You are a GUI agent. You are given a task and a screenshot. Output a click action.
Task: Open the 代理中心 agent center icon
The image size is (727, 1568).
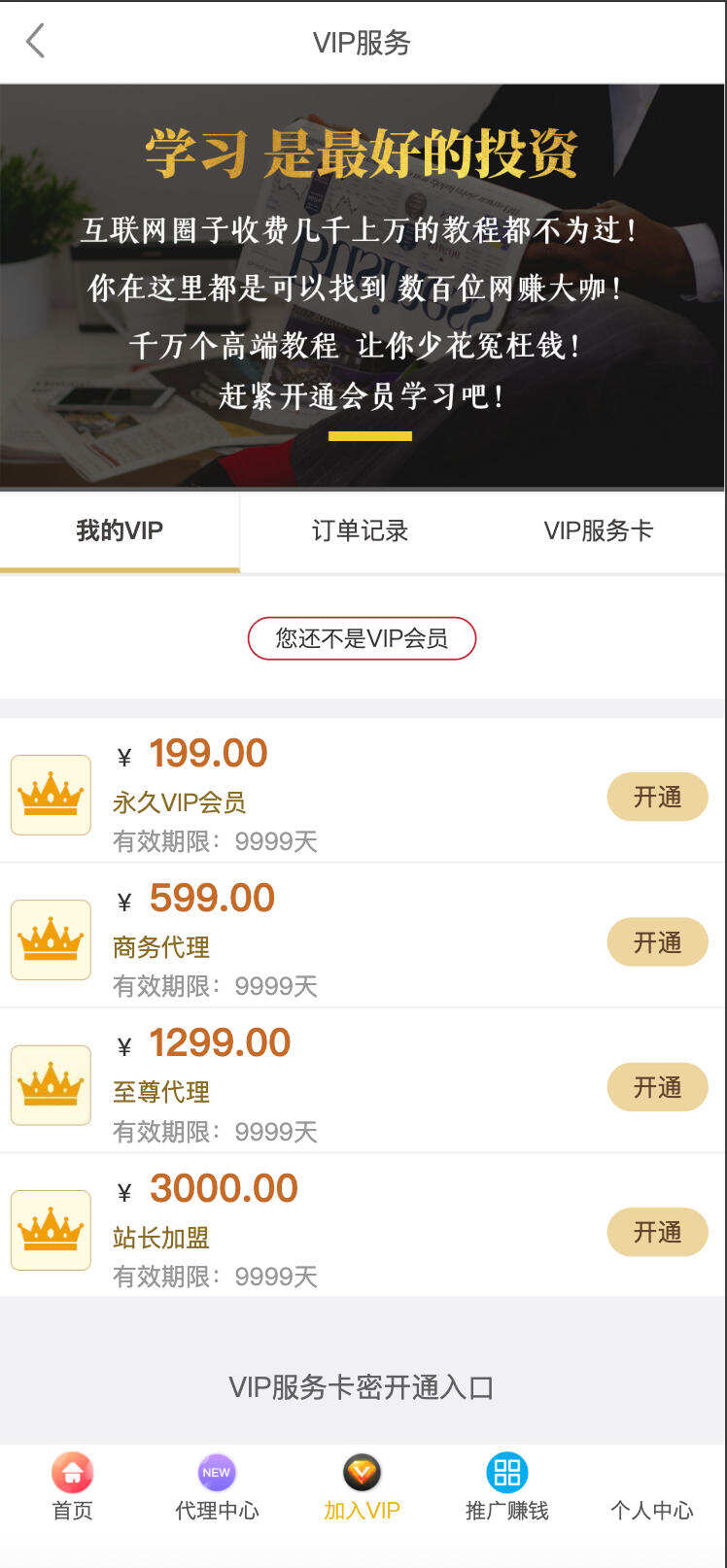216,1474
